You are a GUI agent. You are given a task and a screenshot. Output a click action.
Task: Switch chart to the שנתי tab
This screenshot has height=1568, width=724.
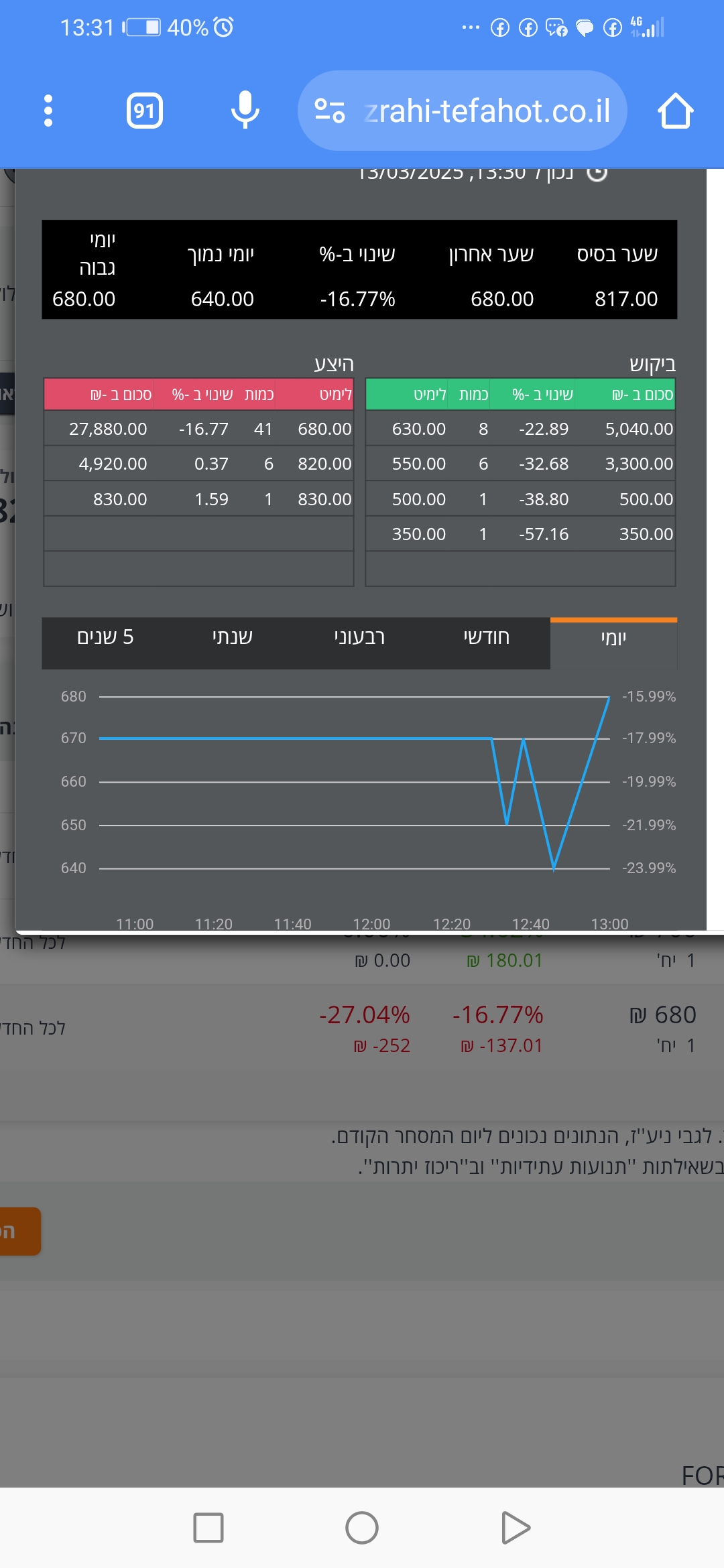pyautogui.click(x=233, y=637)
